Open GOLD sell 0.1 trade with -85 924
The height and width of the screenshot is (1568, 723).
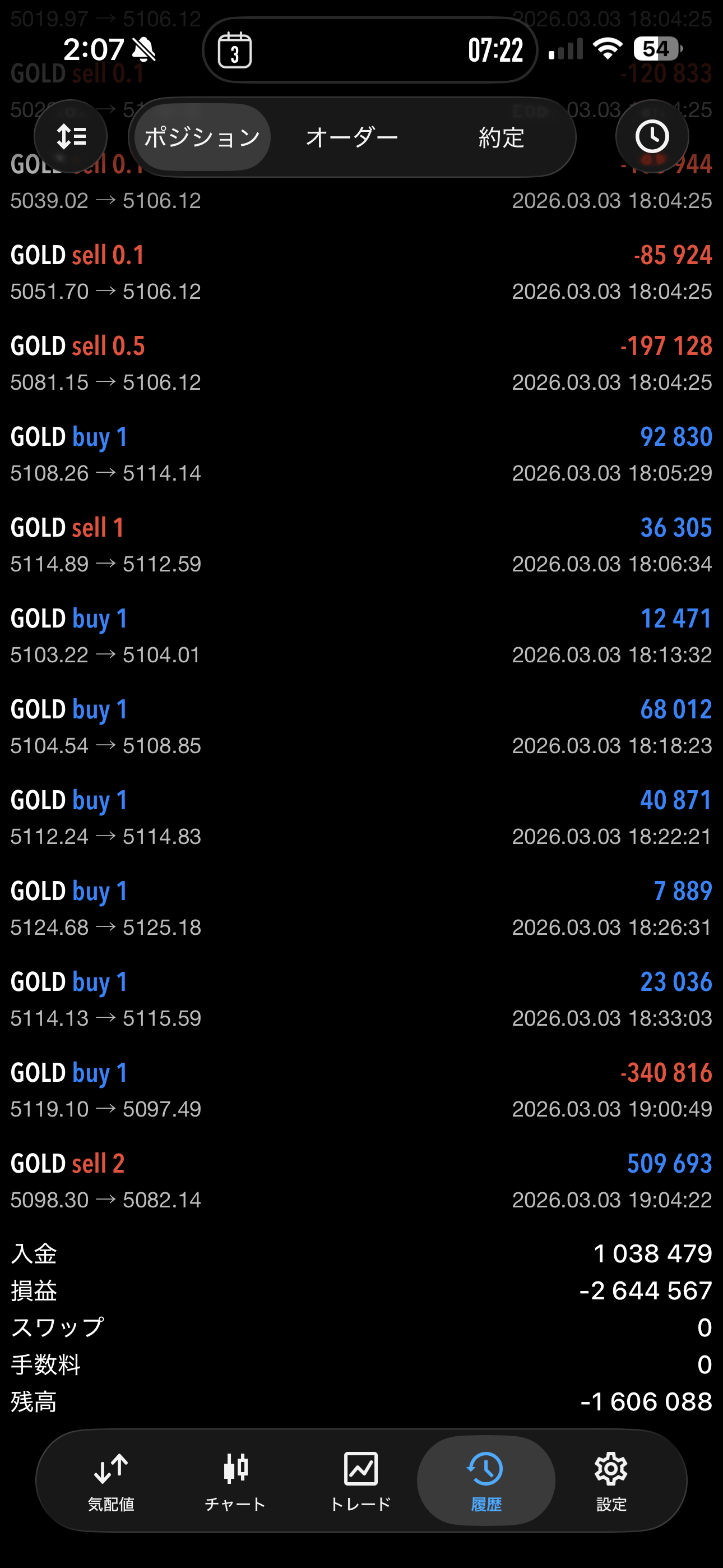(x=361, y=273)
